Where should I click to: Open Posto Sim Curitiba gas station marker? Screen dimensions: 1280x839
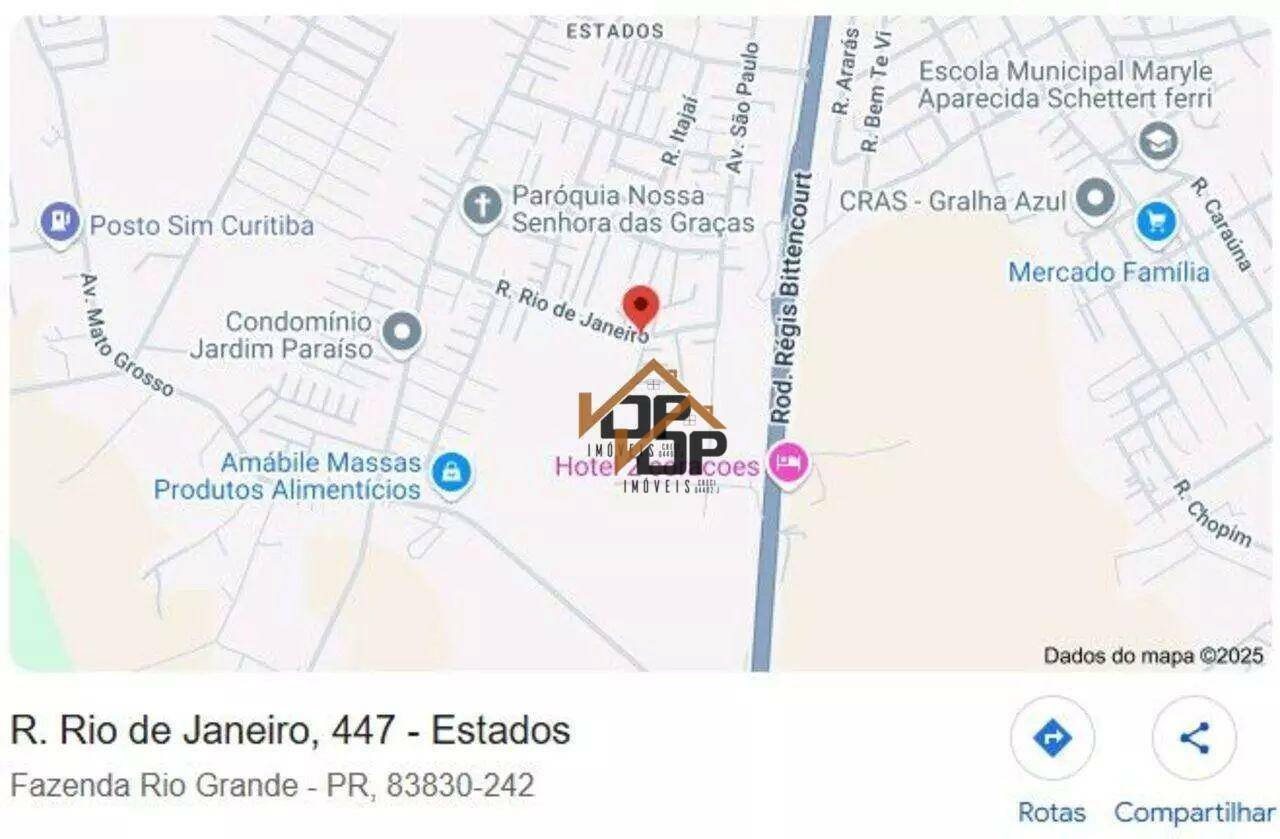pos(60,223)
